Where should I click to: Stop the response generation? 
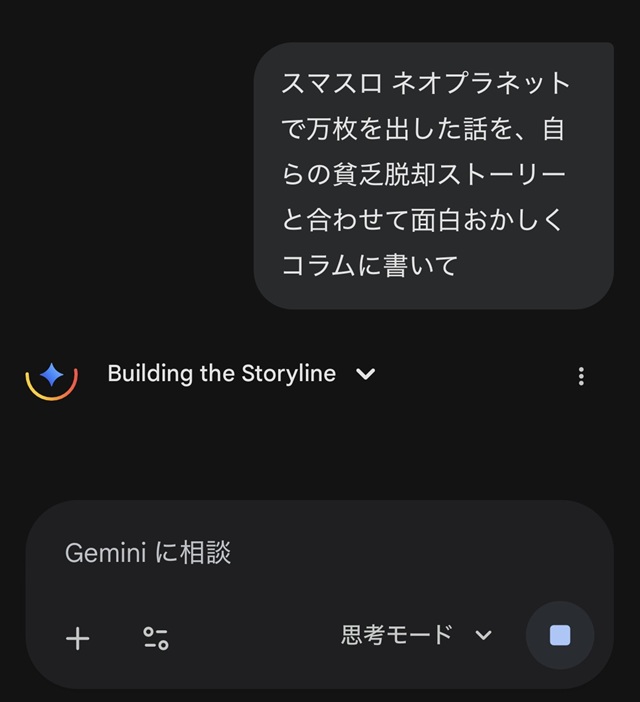click(560, 636)
